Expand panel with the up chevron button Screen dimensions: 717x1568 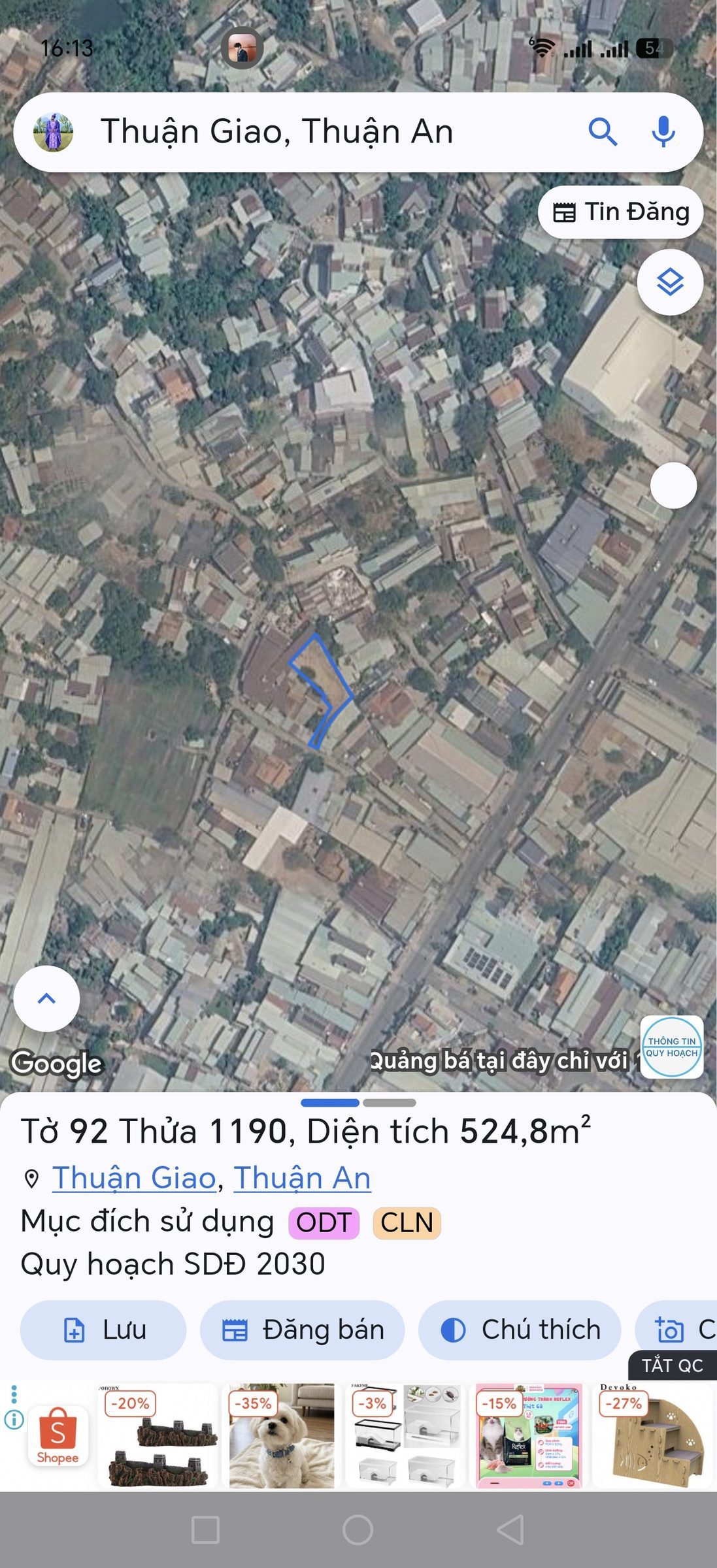pyautogui.click(x=46, y=998)
